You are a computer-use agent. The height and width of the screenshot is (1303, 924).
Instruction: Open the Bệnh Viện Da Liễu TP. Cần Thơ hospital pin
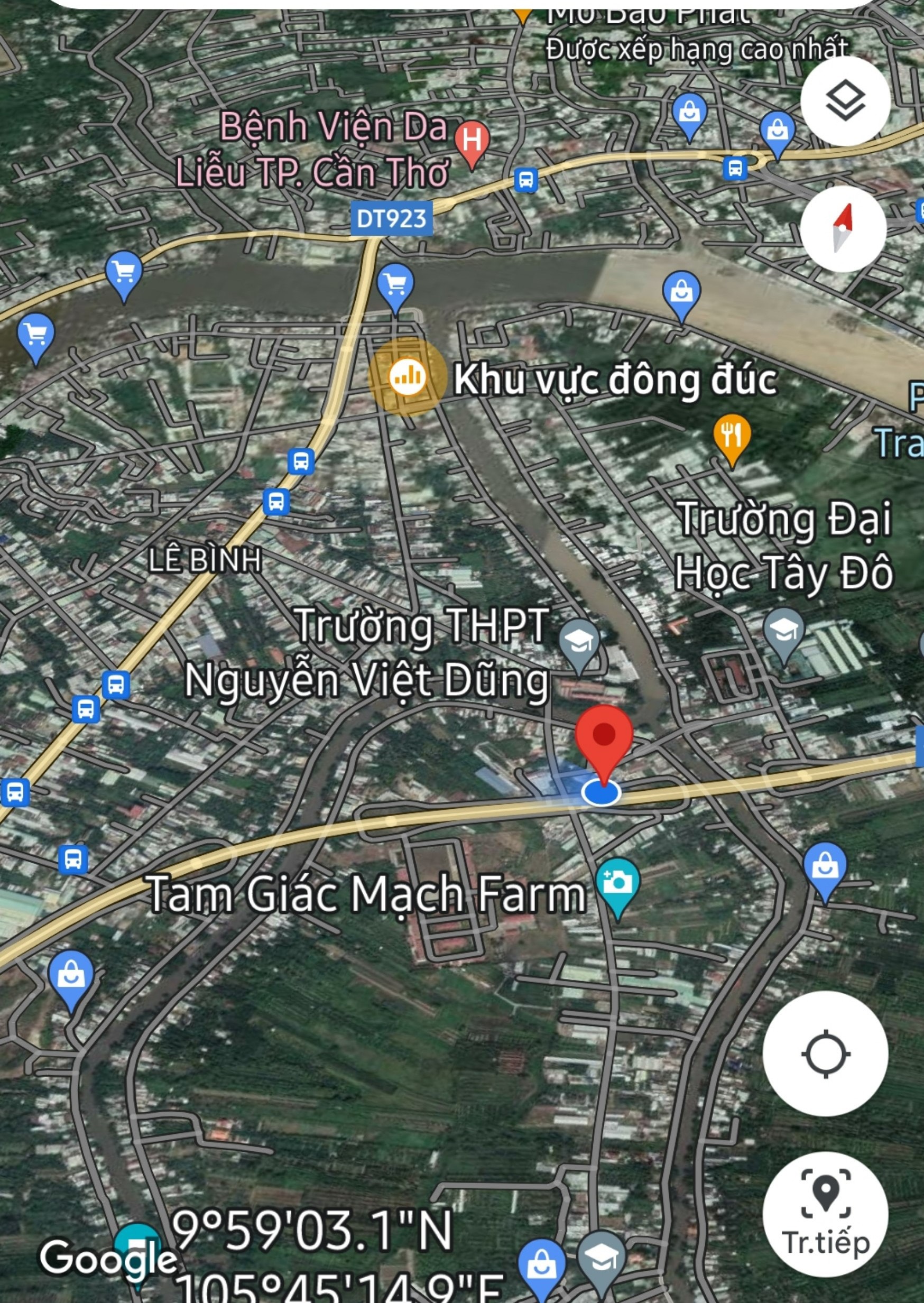click(472, 141)
